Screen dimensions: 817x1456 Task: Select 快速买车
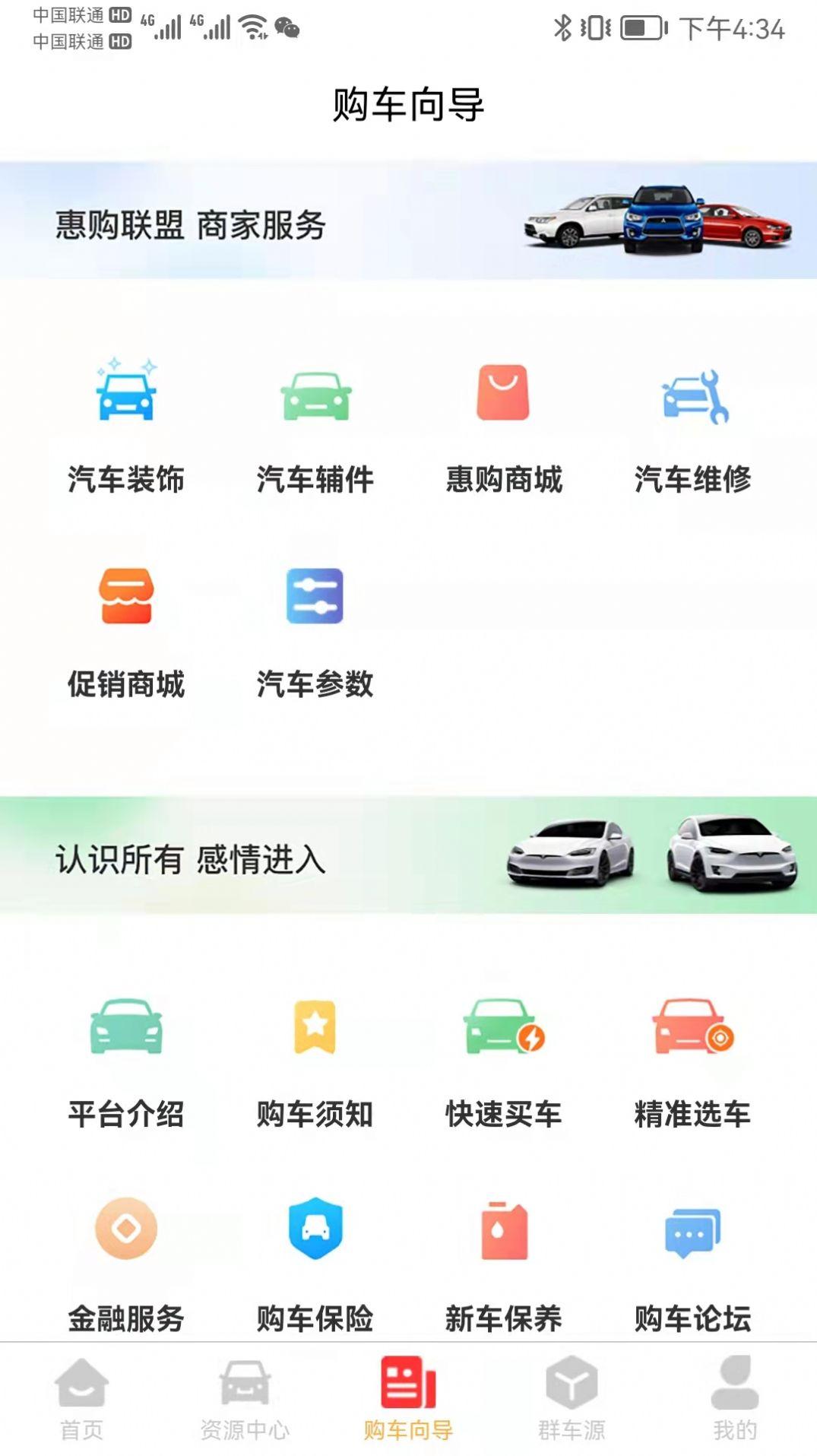click(x=503, y=1062)
